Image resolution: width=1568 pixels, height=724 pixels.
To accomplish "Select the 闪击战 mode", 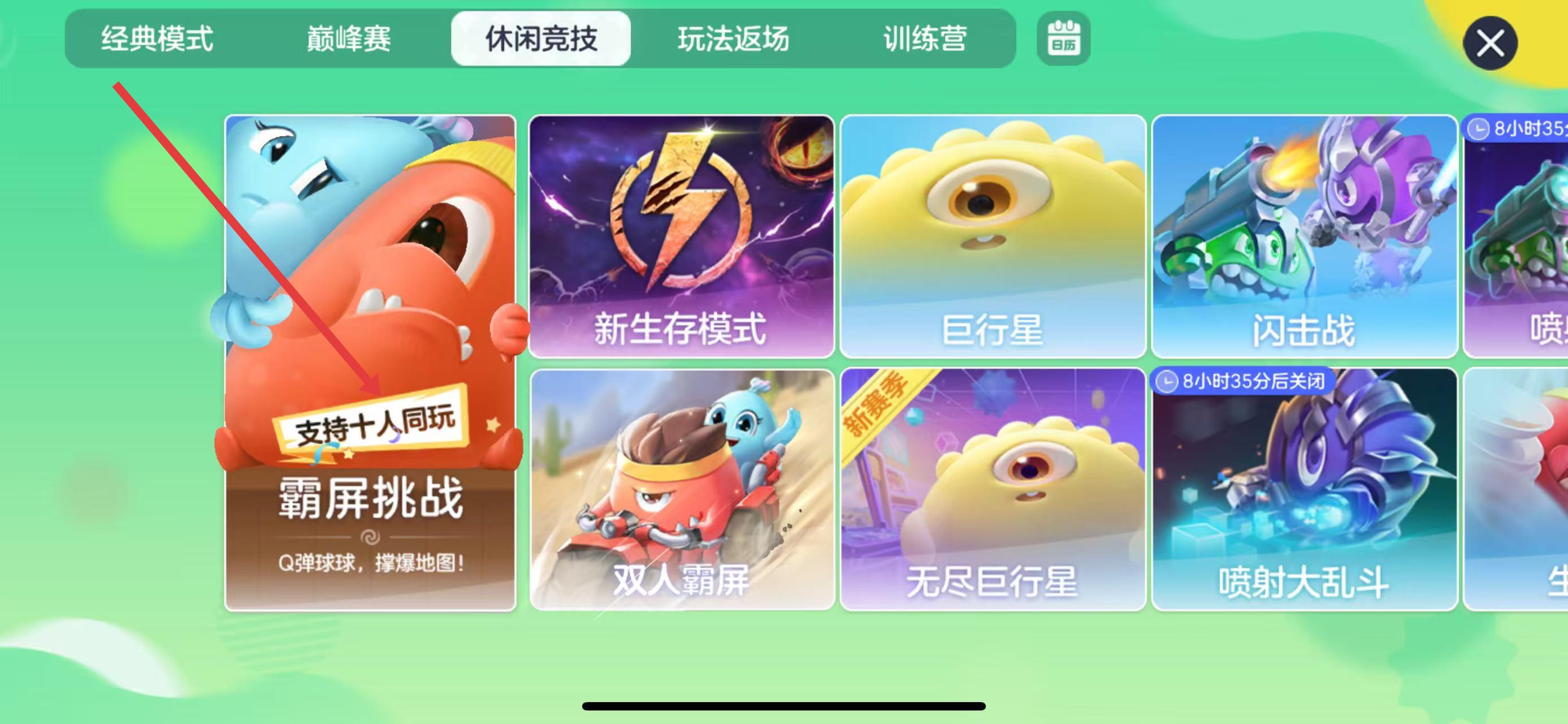I will [x=1304, y=236].
